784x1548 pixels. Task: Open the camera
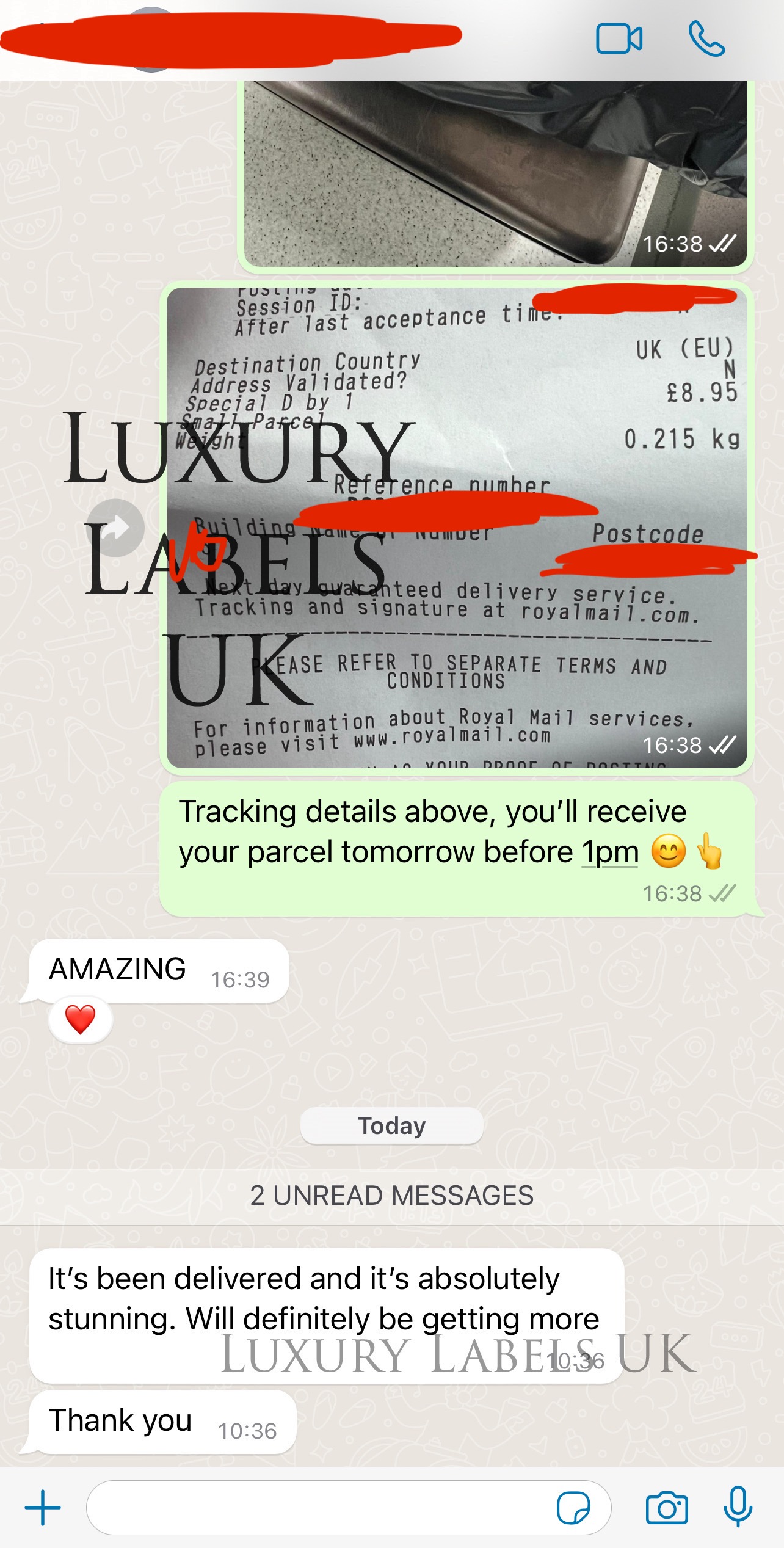(667, 1508)
